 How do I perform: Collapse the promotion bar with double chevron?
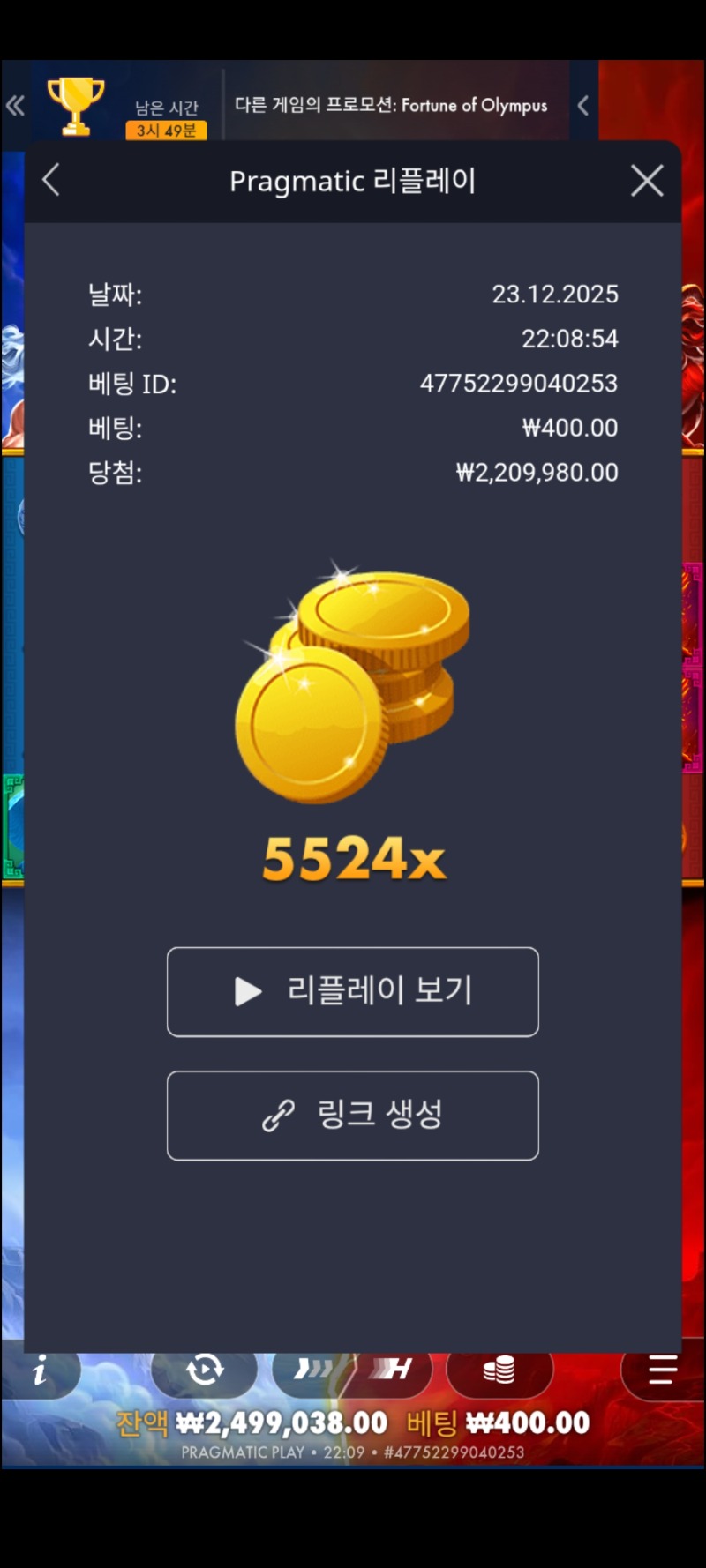(15, 106)
